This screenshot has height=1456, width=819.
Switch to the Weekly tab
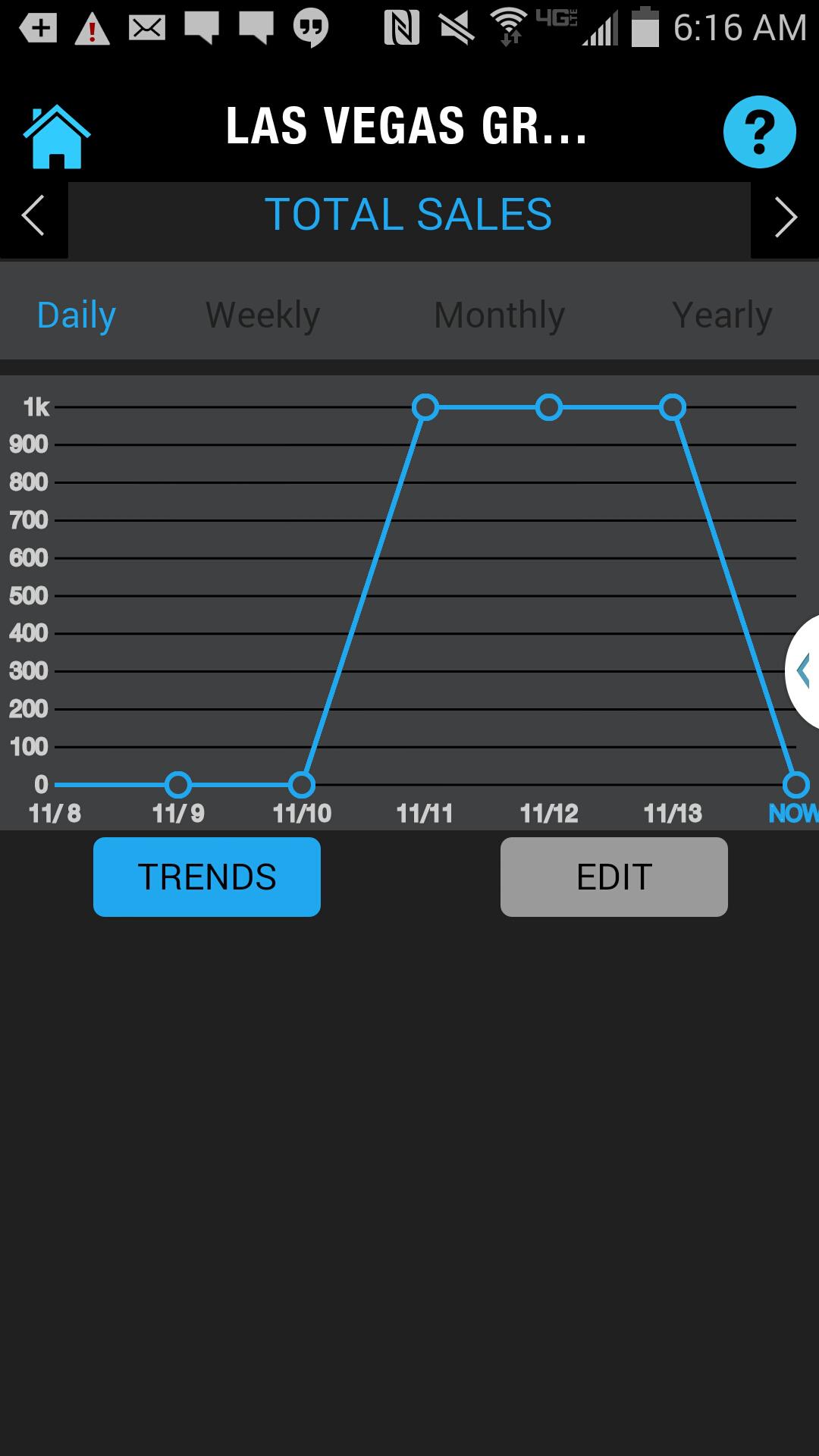click(x=262, y=315)
